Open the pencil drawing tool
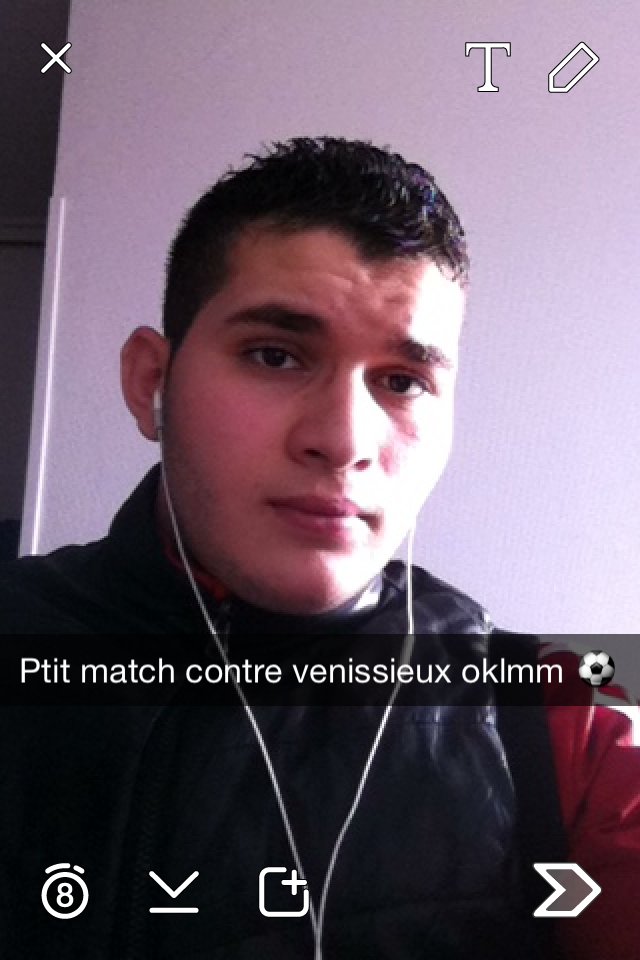This screenshot has width=640, height=960. click(573, 68)
